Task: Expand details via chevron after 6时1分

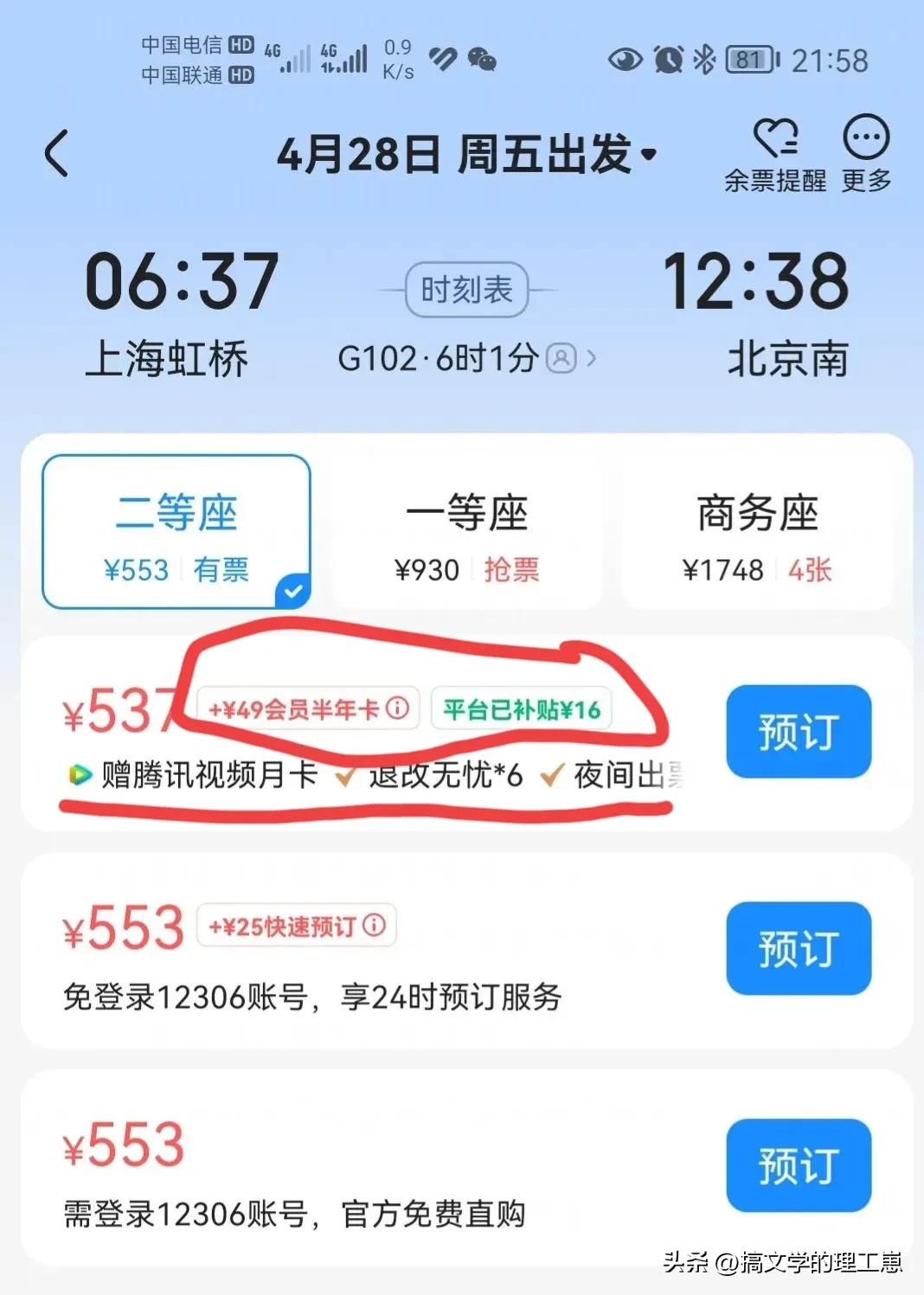Action: pos(592,357)
